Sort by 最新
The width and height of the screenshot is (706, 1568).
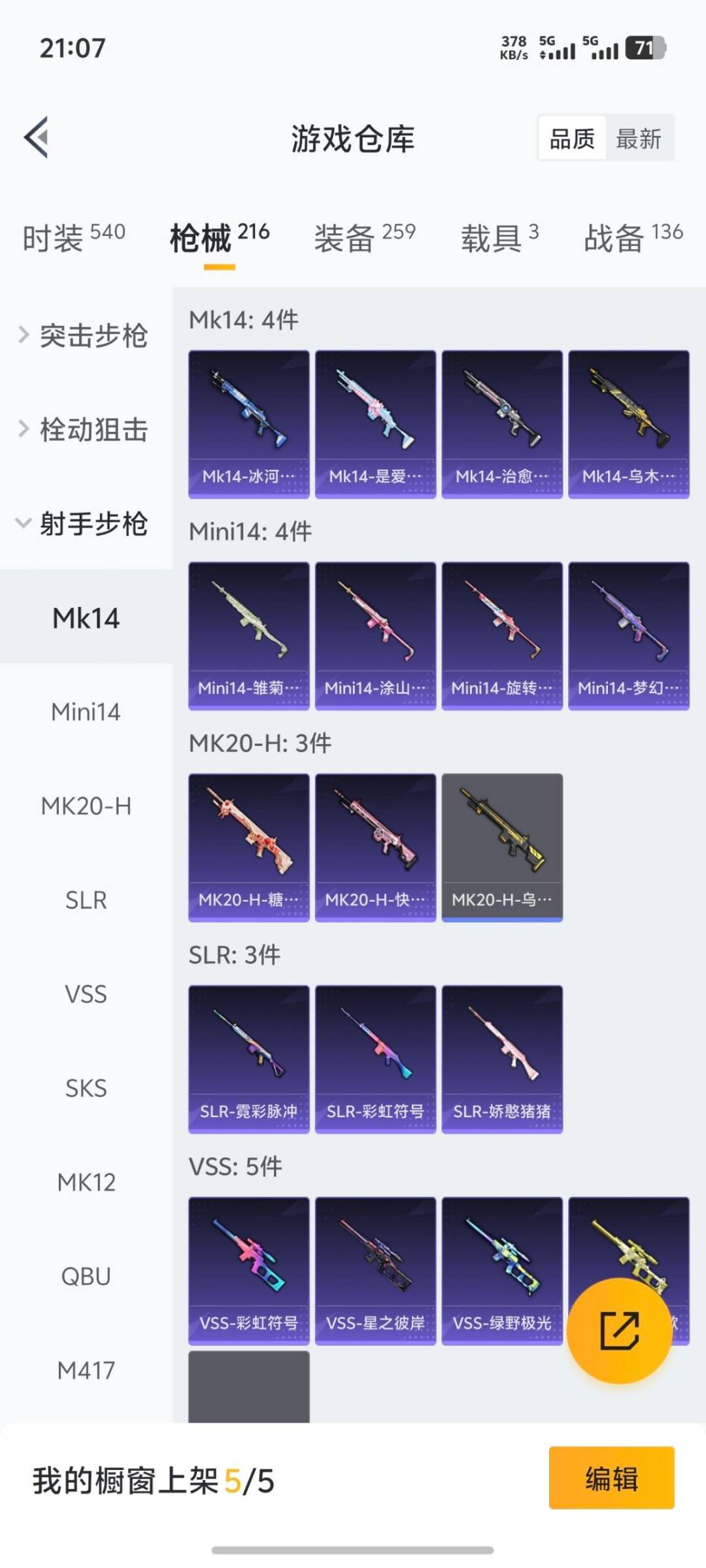click(639, 139)
